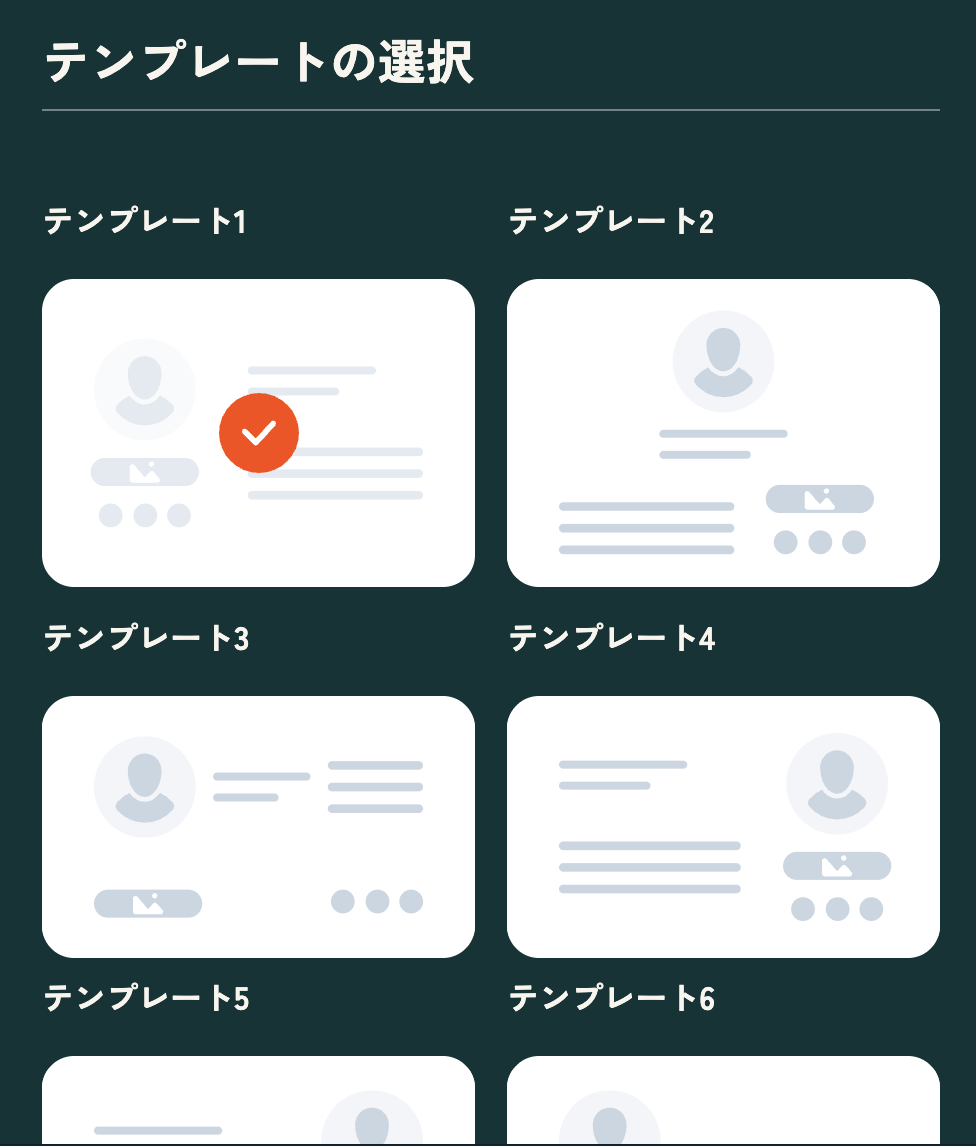976x1146 pixels.
Task: Tap the テンプレート4 layout card
Action: (x=723, y=826)
